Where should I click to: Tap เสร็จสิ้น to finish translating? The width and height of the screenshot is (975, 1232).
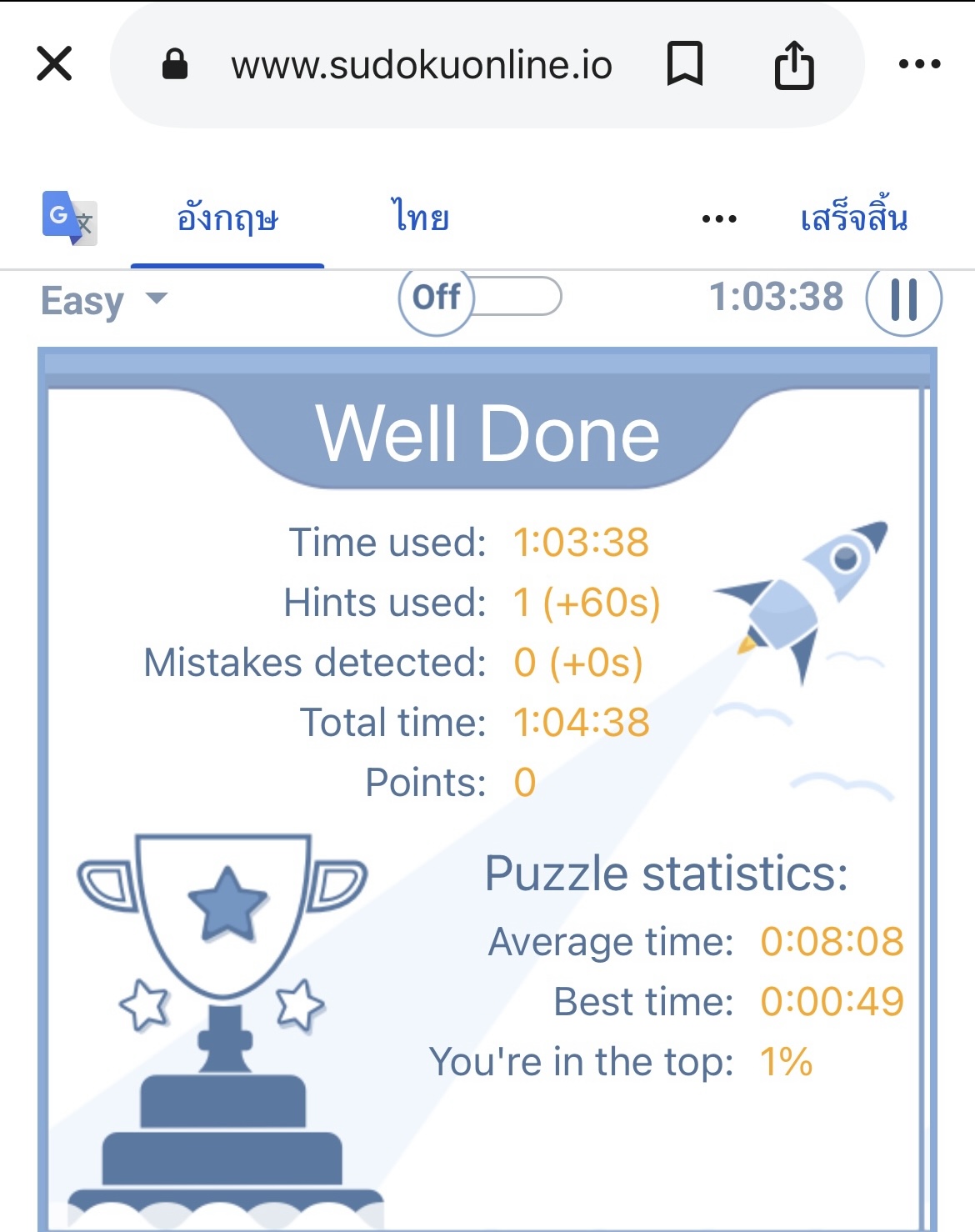coord(853,218)
